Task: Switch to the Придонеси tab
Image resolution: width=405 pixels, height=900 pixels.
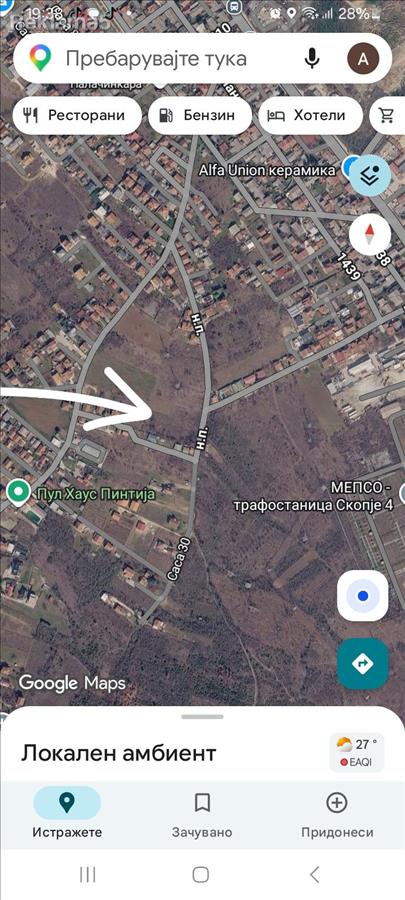Action: 337,813
